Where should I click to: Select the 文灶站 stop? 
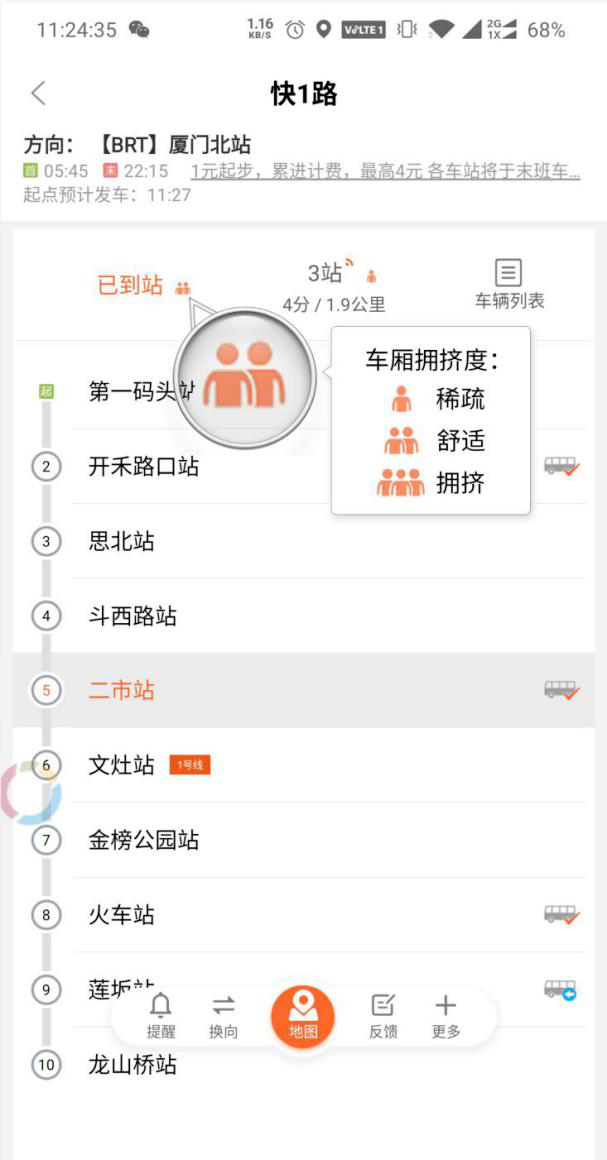304,765
